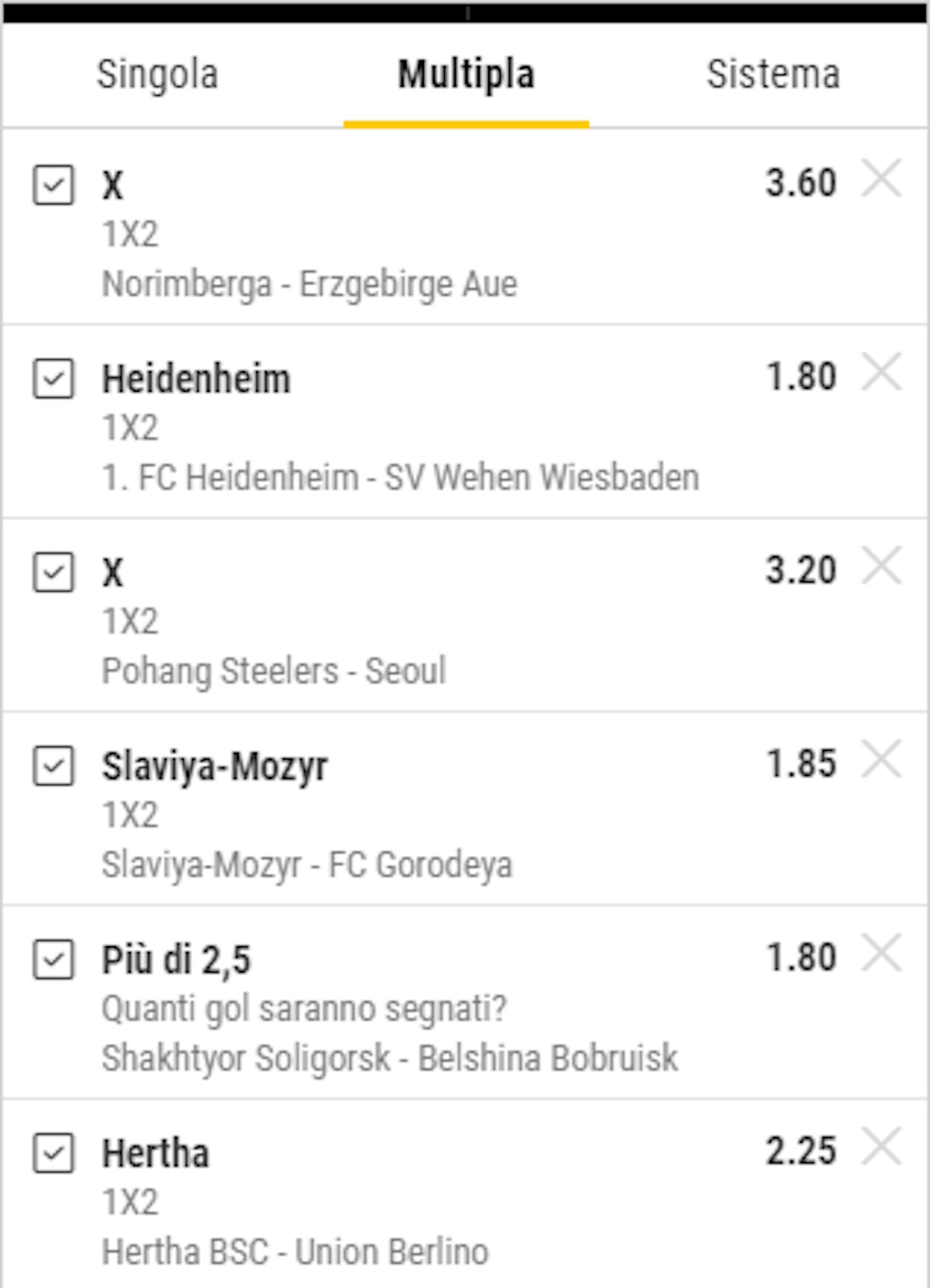Viewport: 930px width, 1288px height.
Task: Select the Multipla tab
Action: [x=466, y=74]
